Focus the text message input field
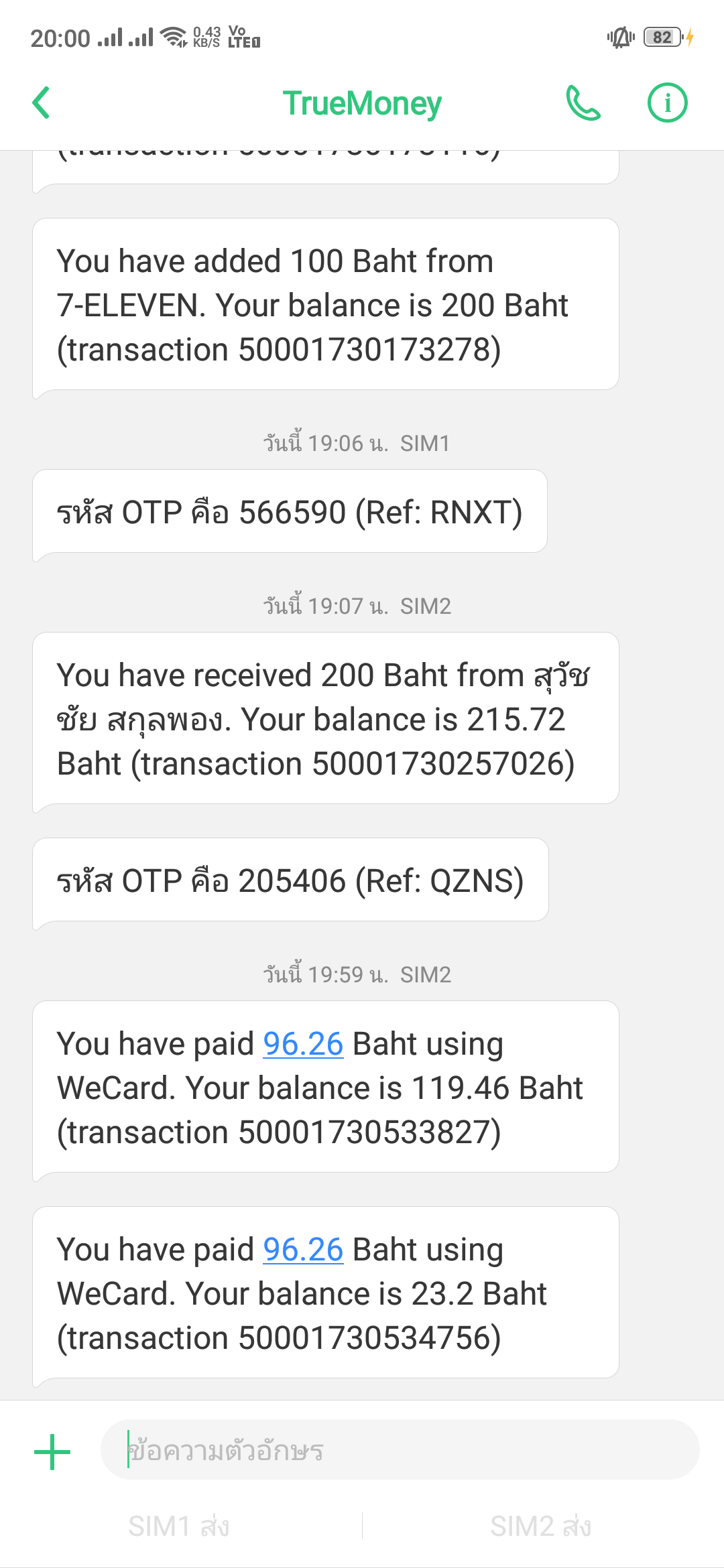 point(400,1450)
